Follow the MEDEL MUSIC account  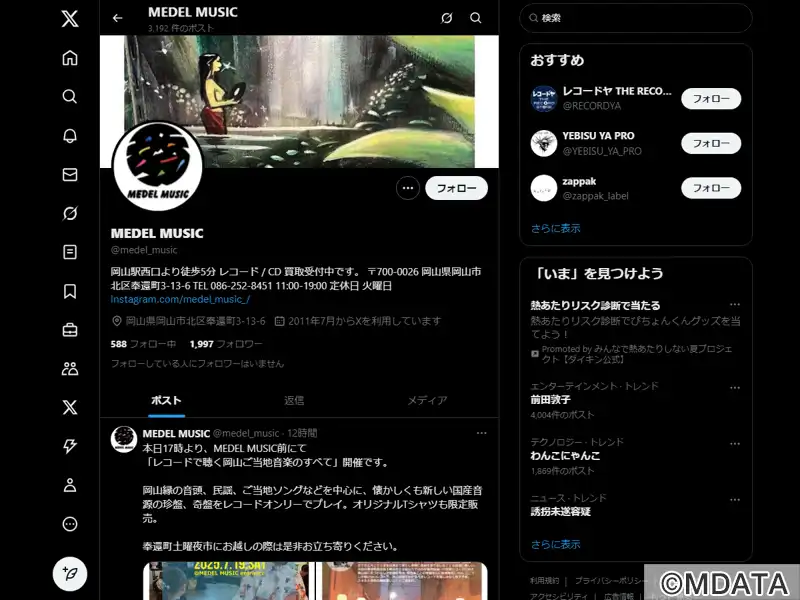coord(456,188)
